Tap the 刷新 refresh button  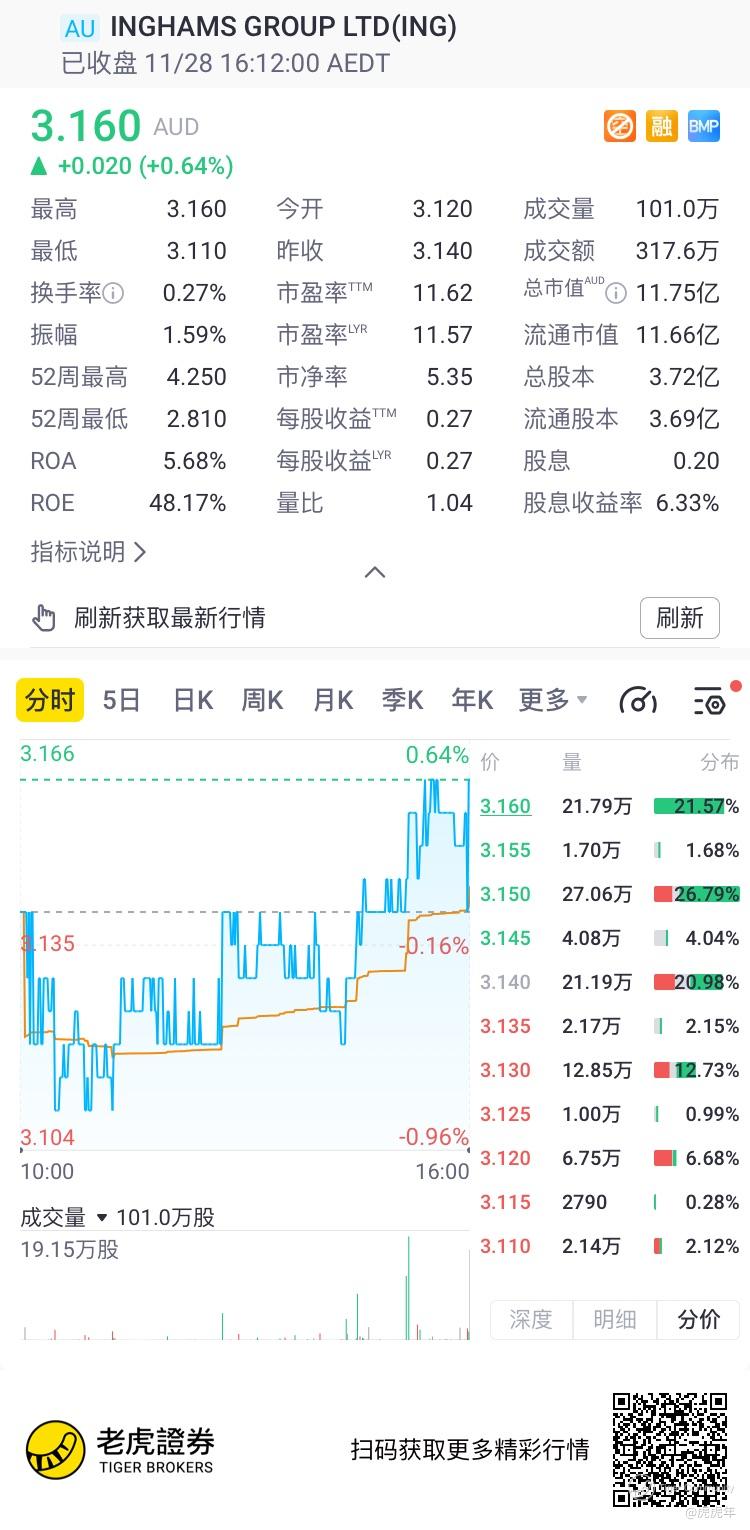coord(679,618)
